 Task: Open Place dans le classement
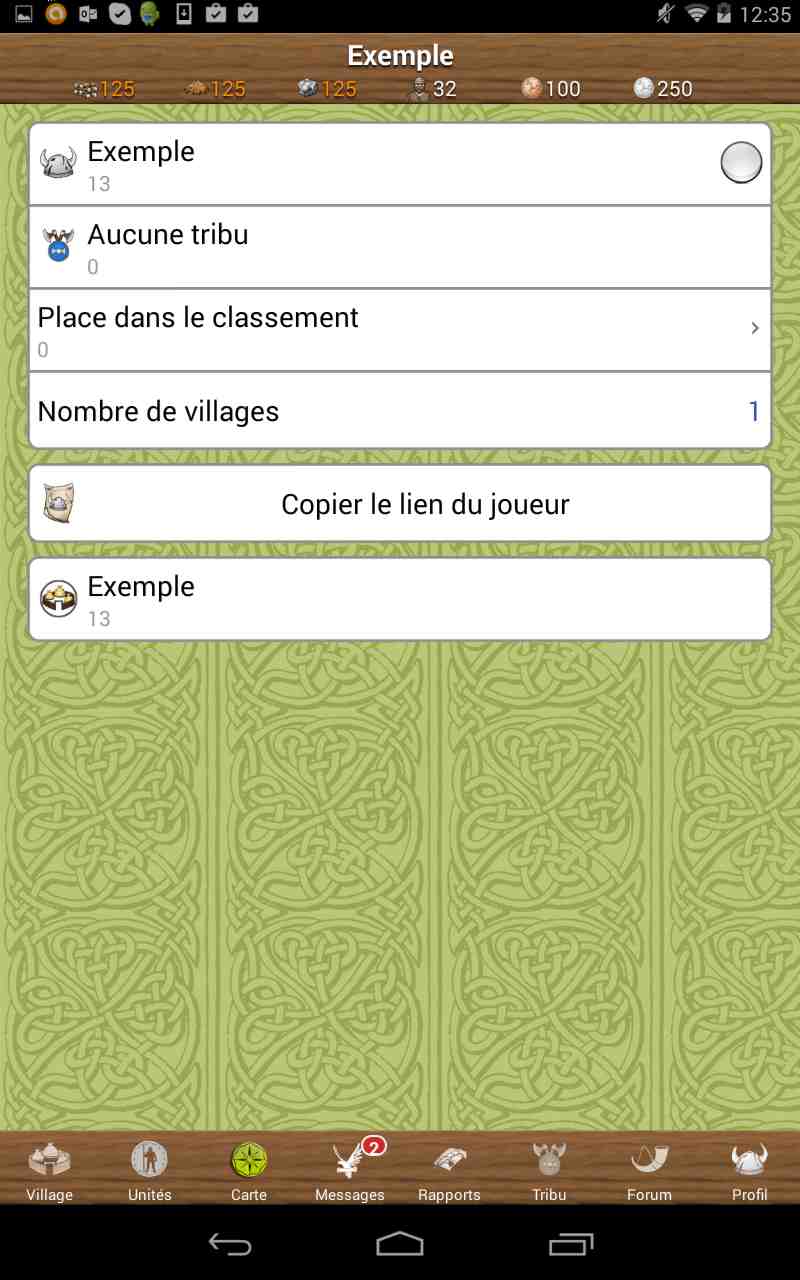(x=400, y=330)
